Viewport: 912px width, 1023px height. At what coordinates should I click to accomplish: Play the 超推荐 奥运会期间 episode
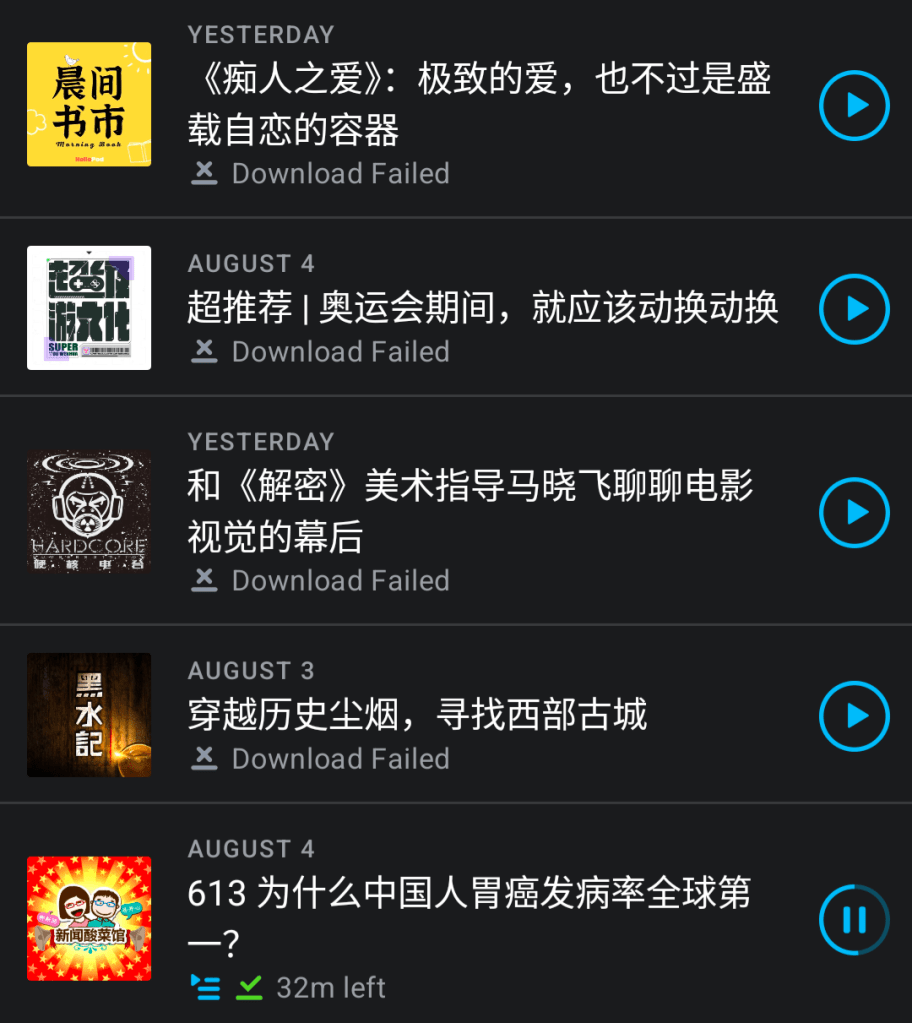(854, 309)
